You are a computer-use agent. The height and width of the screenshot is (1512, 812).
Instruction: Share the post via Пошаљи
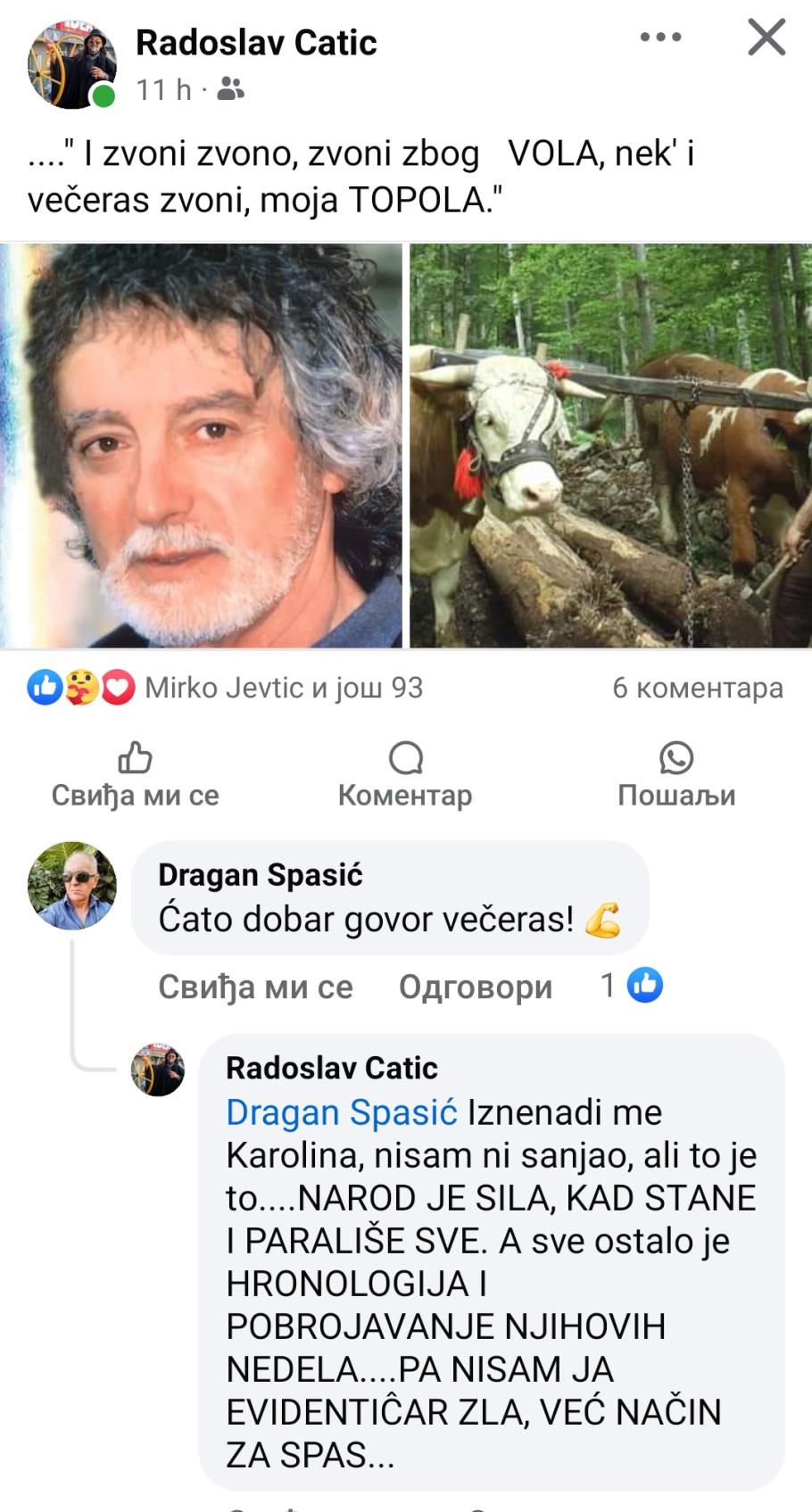coord(676,775)
